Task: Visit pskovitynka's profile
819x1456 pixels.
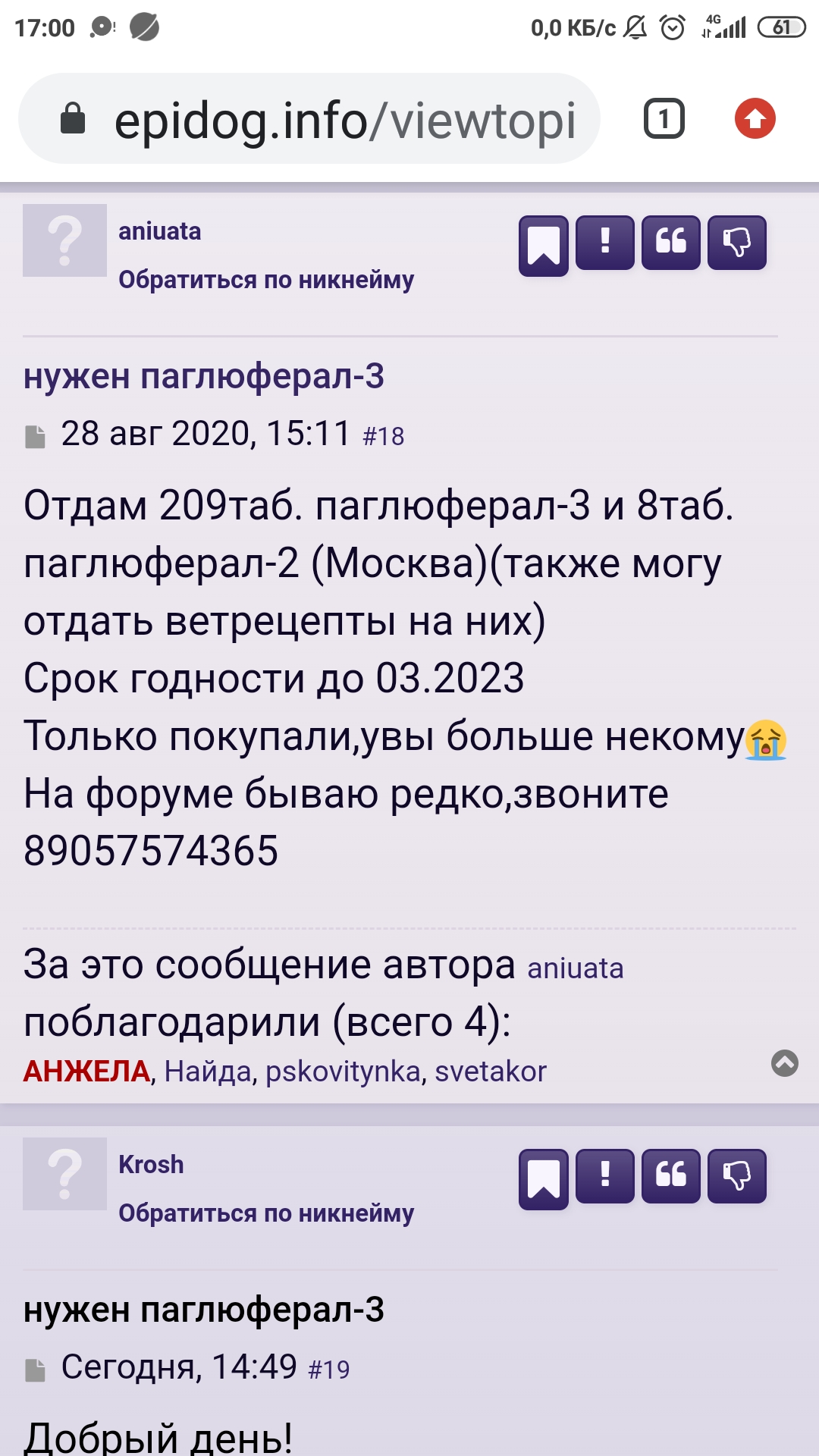Action: pos(343,1072)
